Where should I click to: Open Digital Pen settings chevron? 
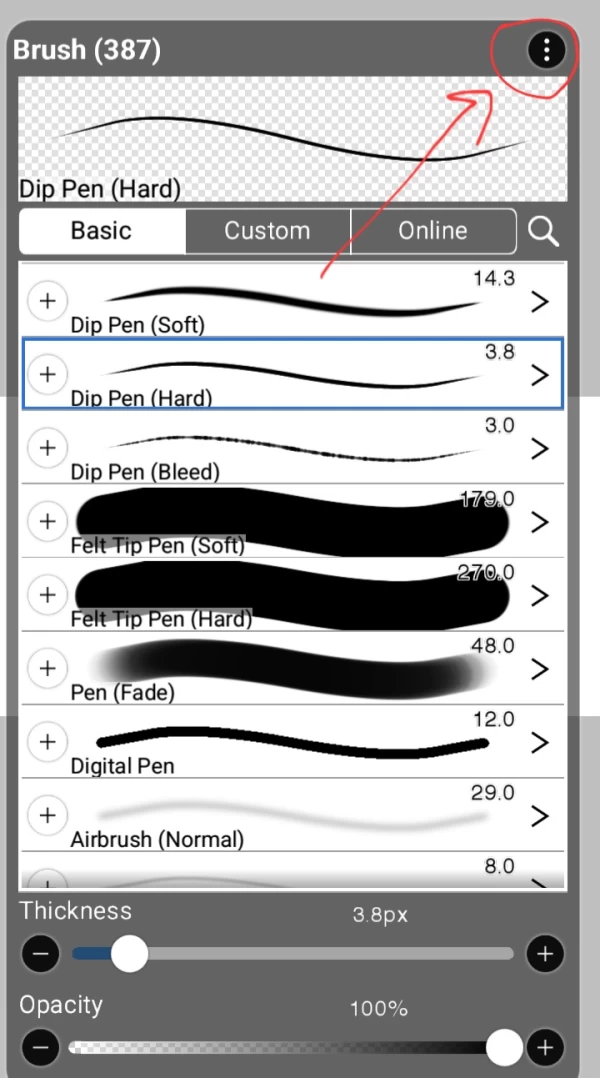(x=540, y=742)
